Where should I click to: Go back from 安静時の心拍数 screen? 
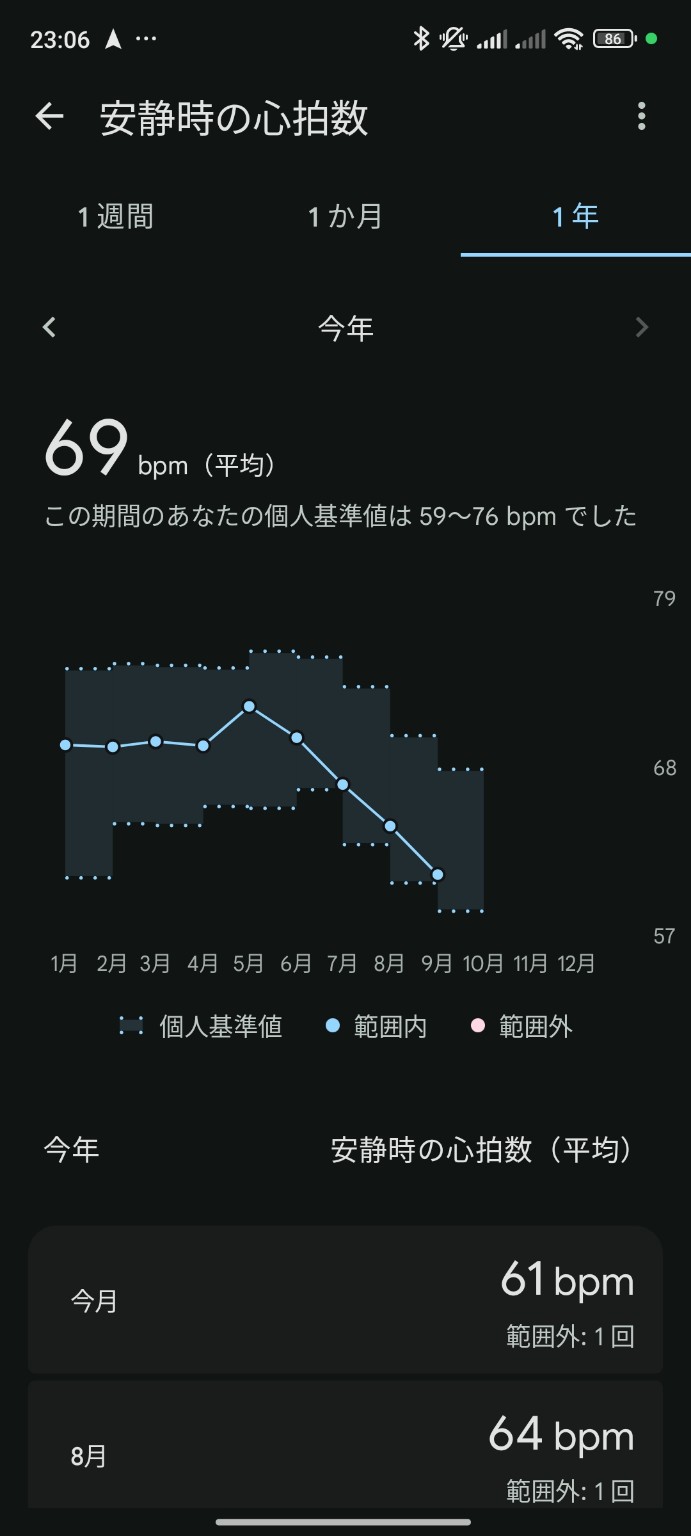49,117
